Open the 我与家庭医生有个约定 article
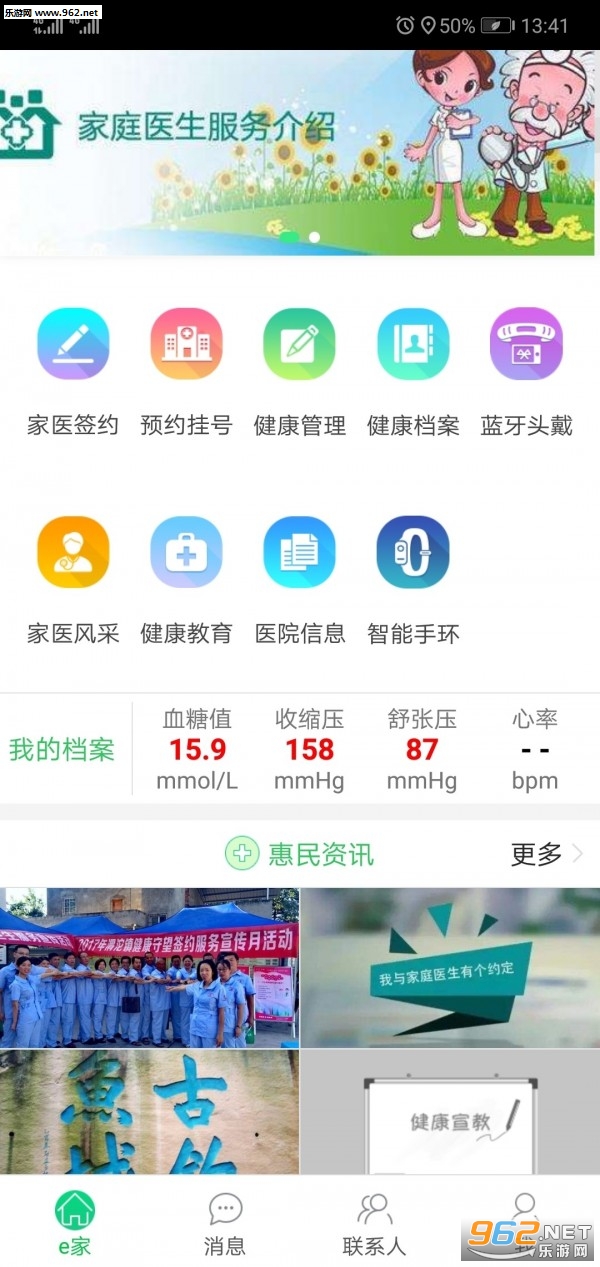 click(x=450, y=967)
